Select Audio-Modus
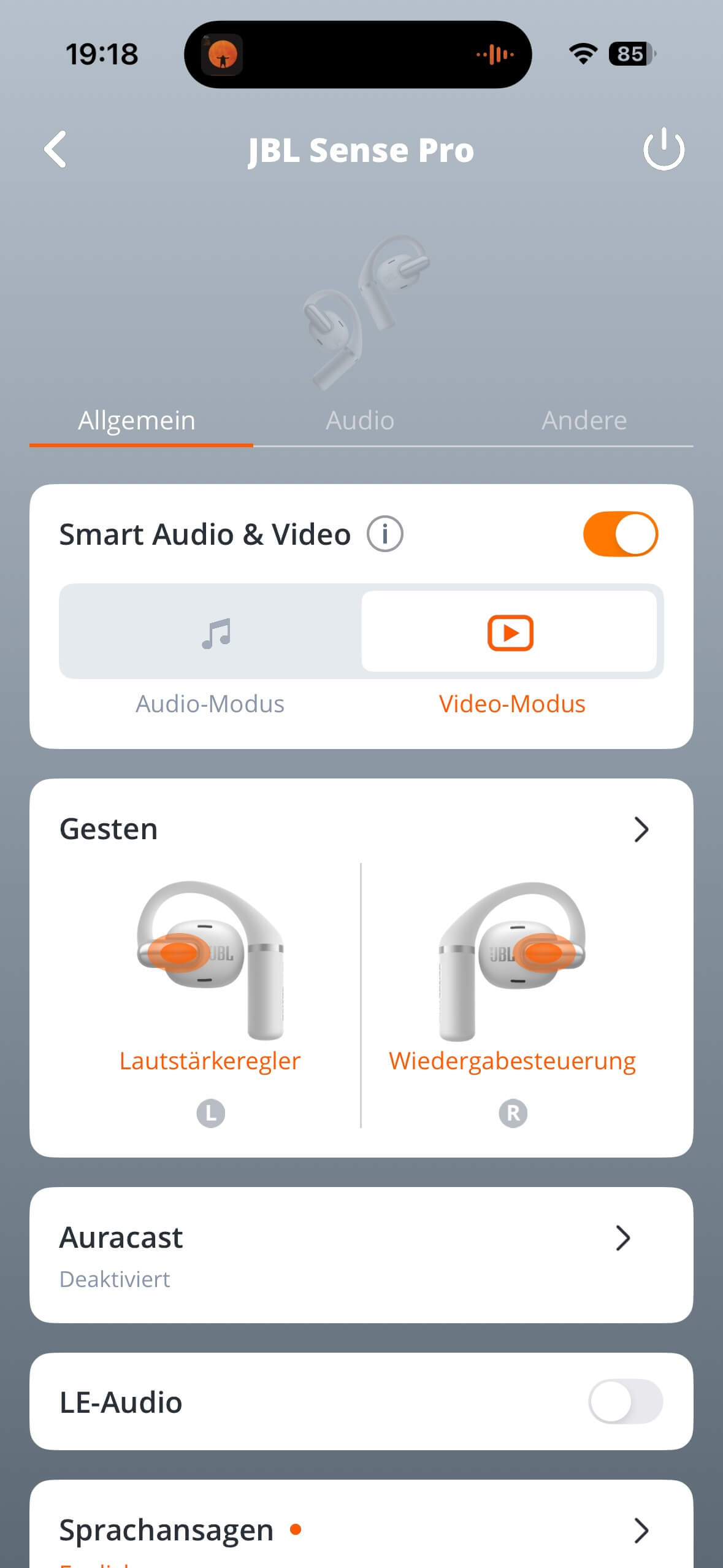The height and width of the screenshot is (1568, 723). point(210,633)
